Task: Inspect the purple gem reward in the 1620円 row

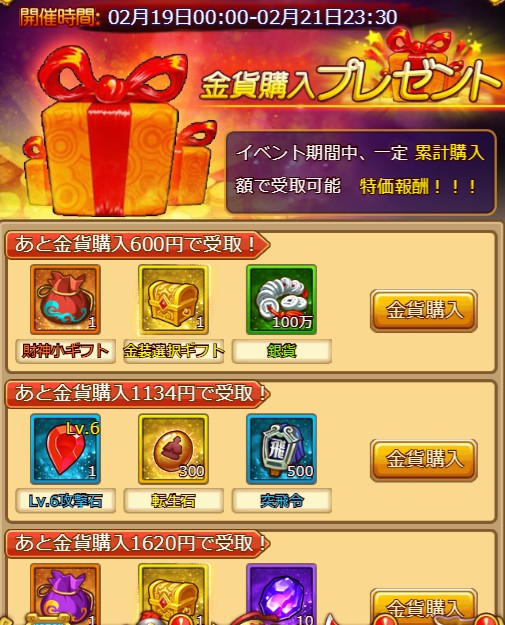Action: pos(281,594)
